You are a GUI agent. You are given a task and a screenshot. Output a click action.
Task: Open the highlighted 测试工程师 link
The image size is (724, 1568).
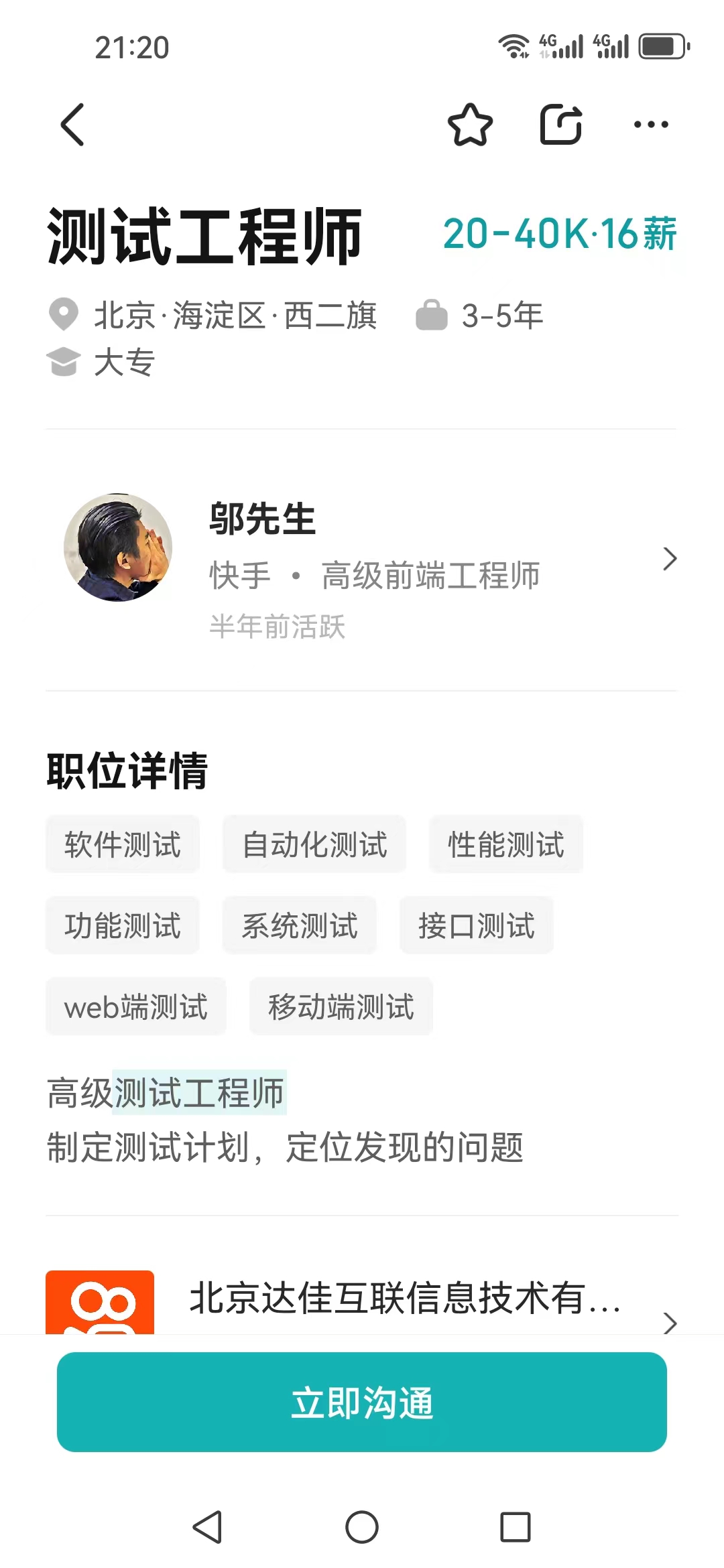click(200, 1093)
